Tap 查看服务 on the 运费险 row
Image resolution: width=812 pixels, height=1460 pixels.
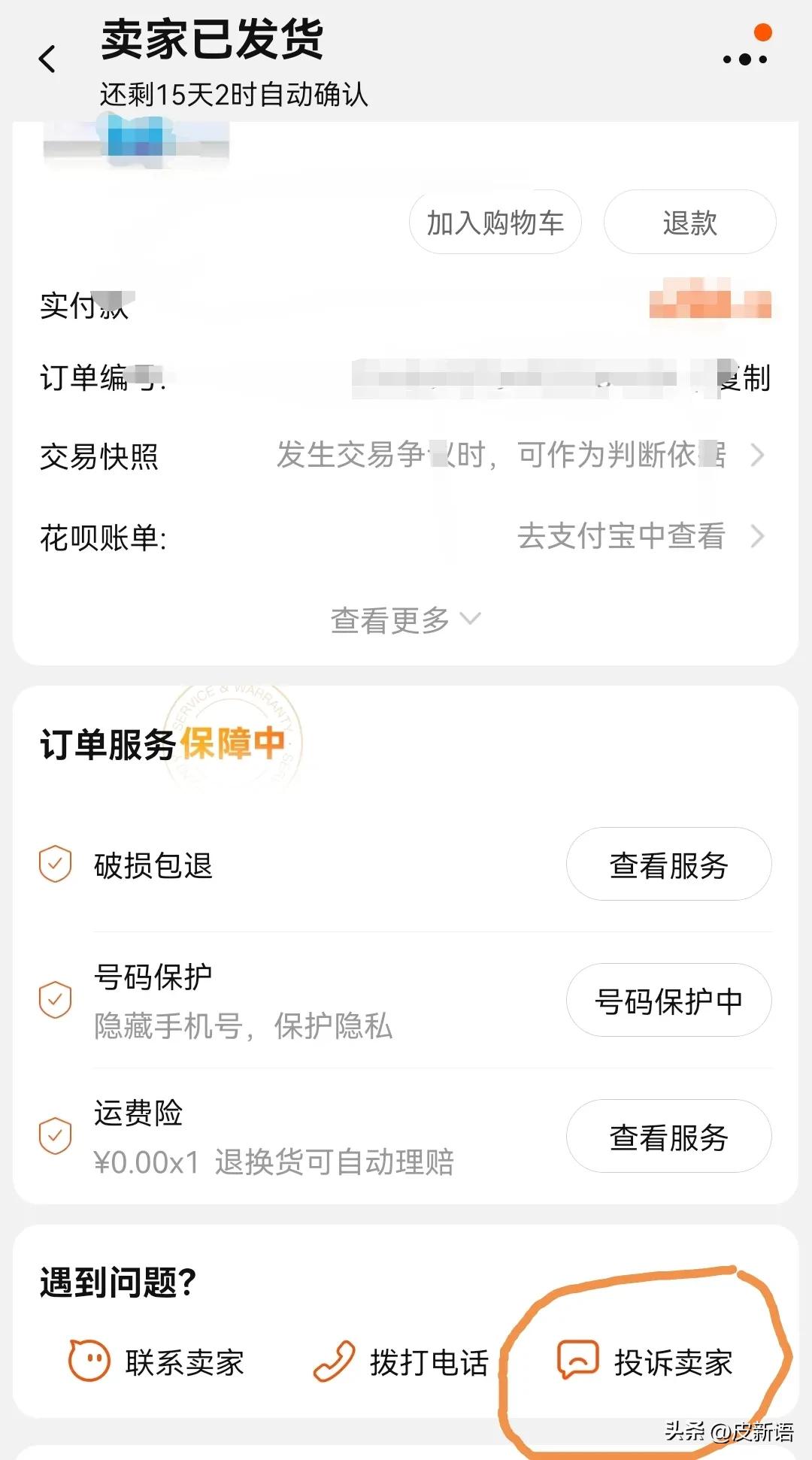click(668, 1137)
